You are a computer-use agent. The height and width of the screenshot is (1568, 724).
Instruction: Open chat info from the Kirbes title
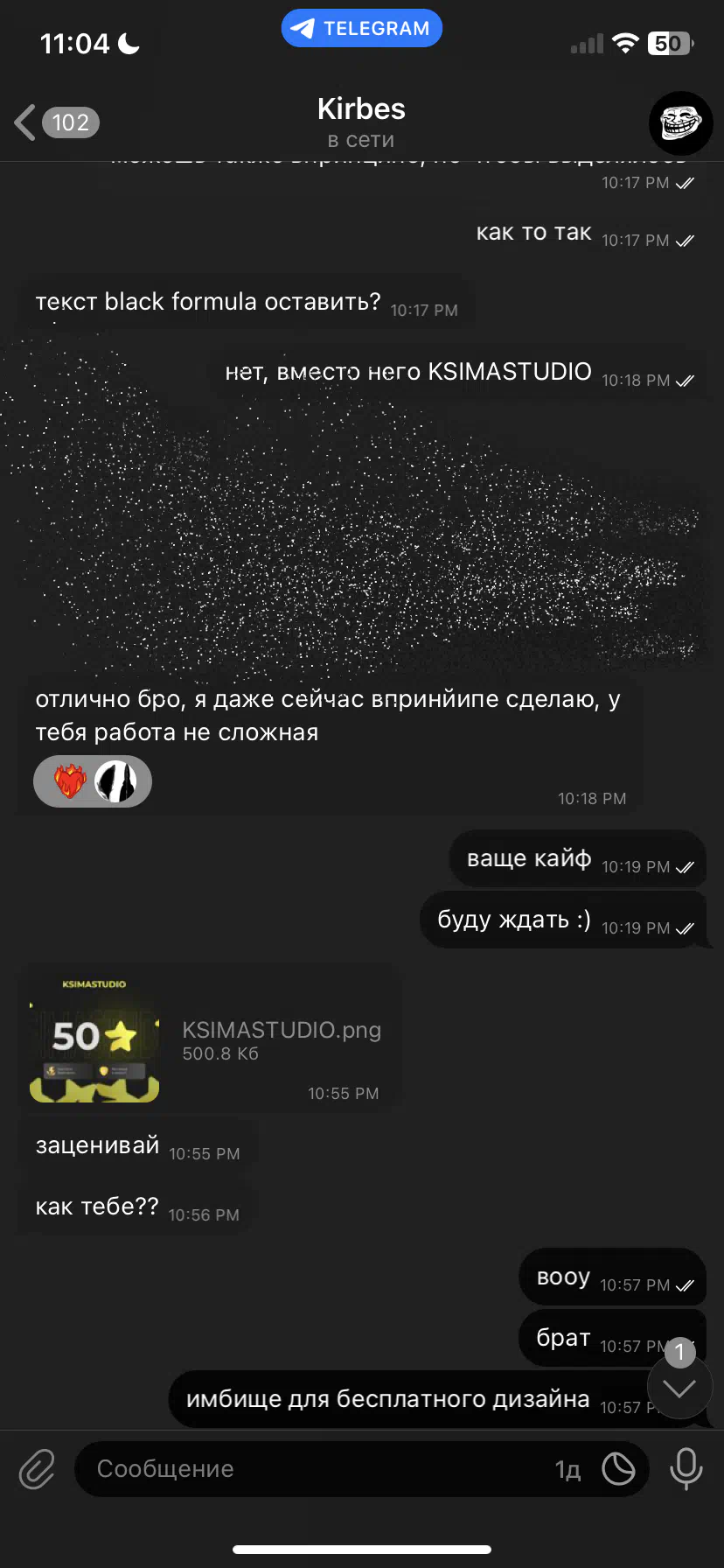pos(361,122)
